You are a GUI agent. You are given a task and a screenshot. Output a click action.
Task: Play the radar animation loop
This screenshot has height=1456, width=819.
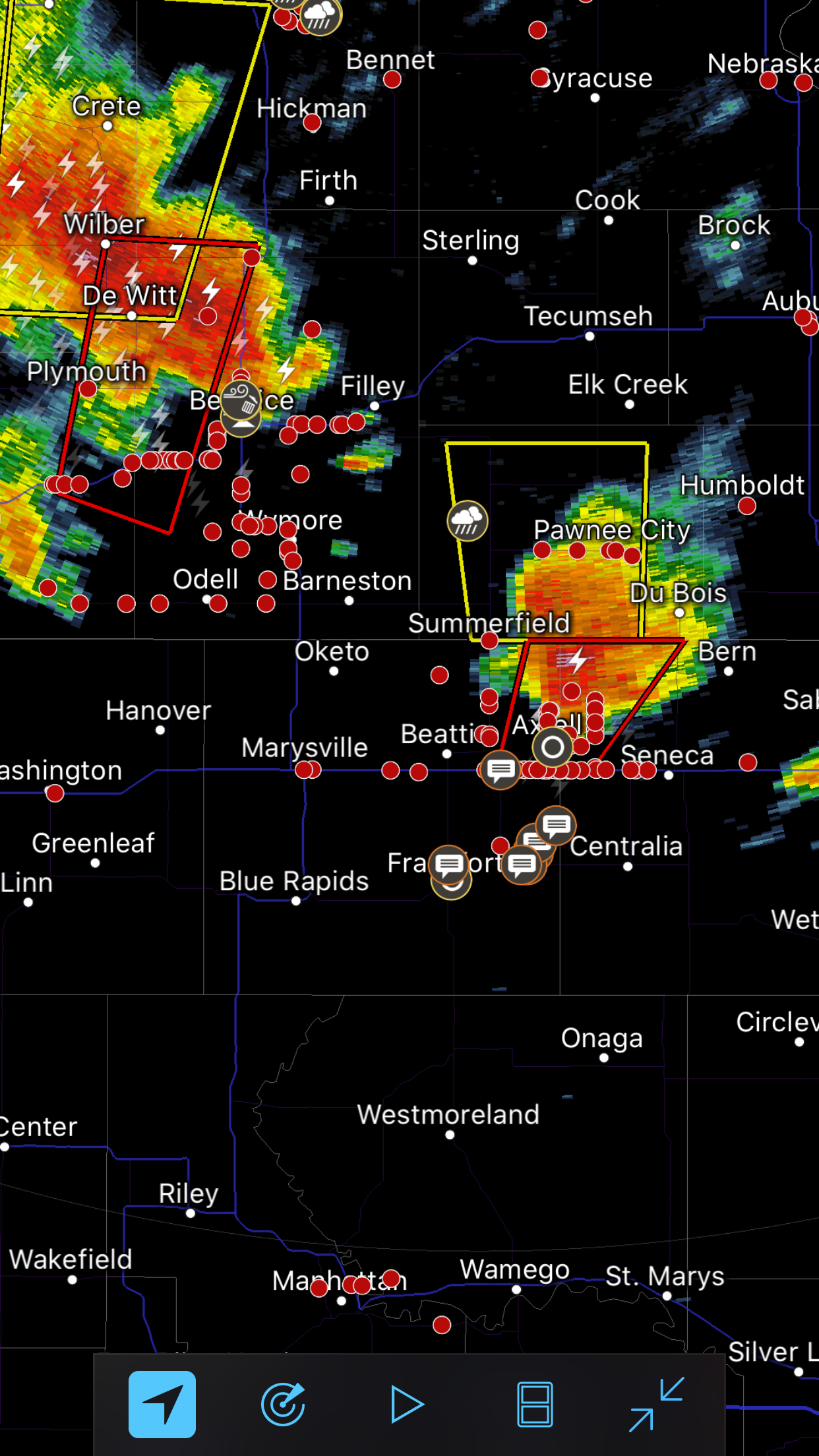406,1404
